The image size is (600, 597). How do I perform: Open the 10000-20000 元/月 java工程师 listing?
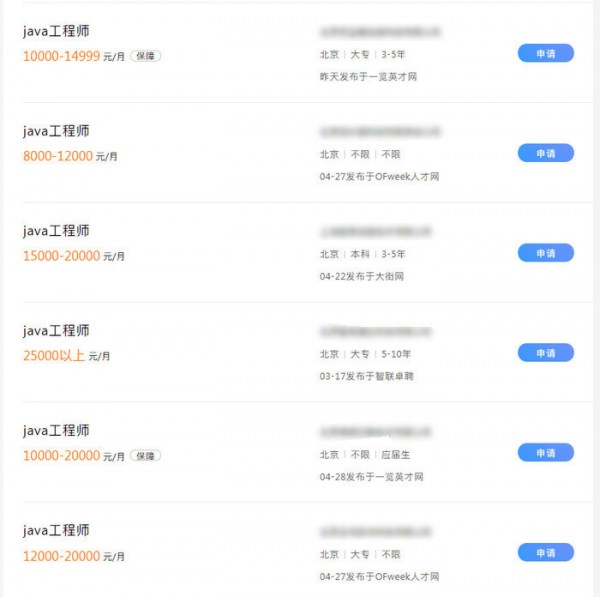pyautogui.click(x=56, y=431)
